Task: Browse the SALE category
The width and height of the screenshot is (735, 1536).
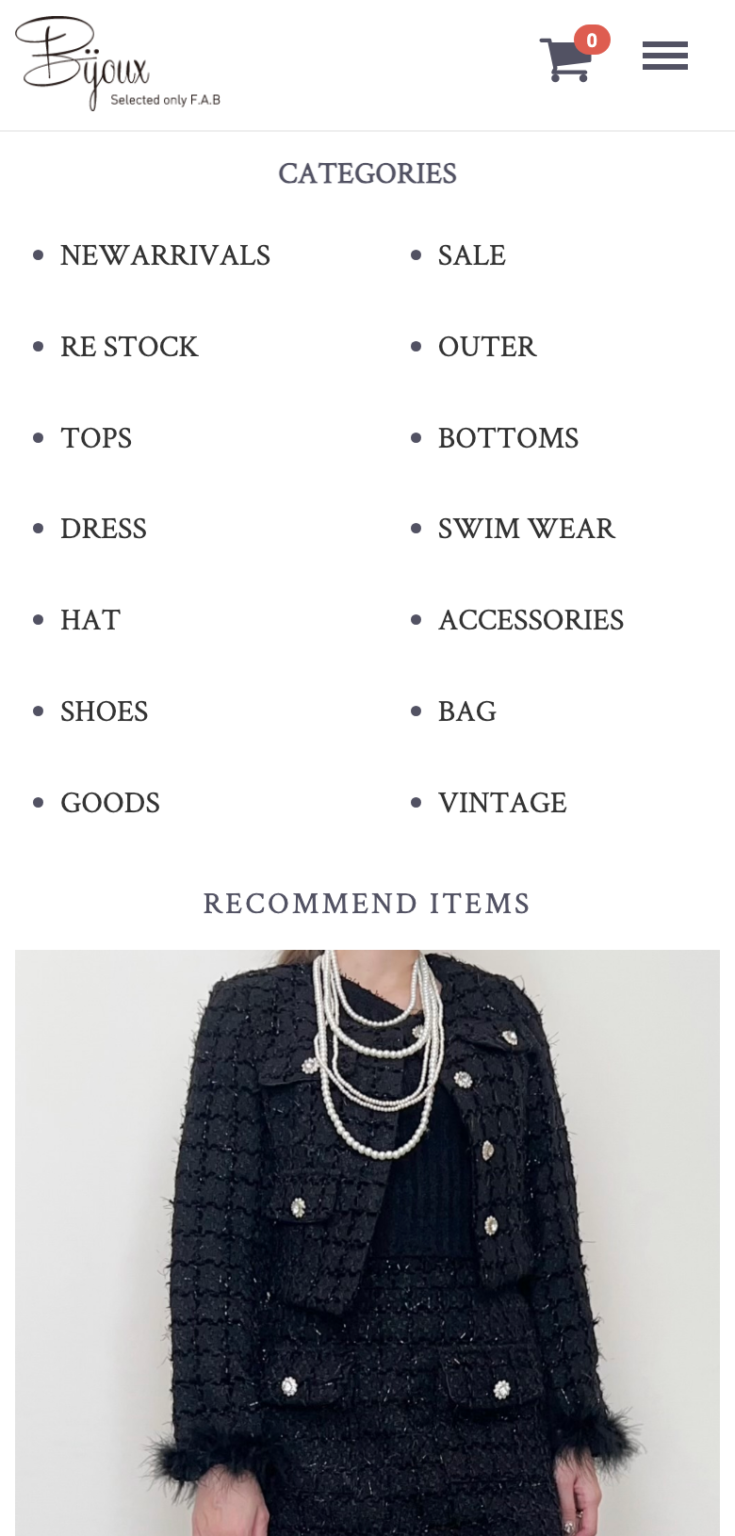Action: pyautogui.click(x=472, y=256)
